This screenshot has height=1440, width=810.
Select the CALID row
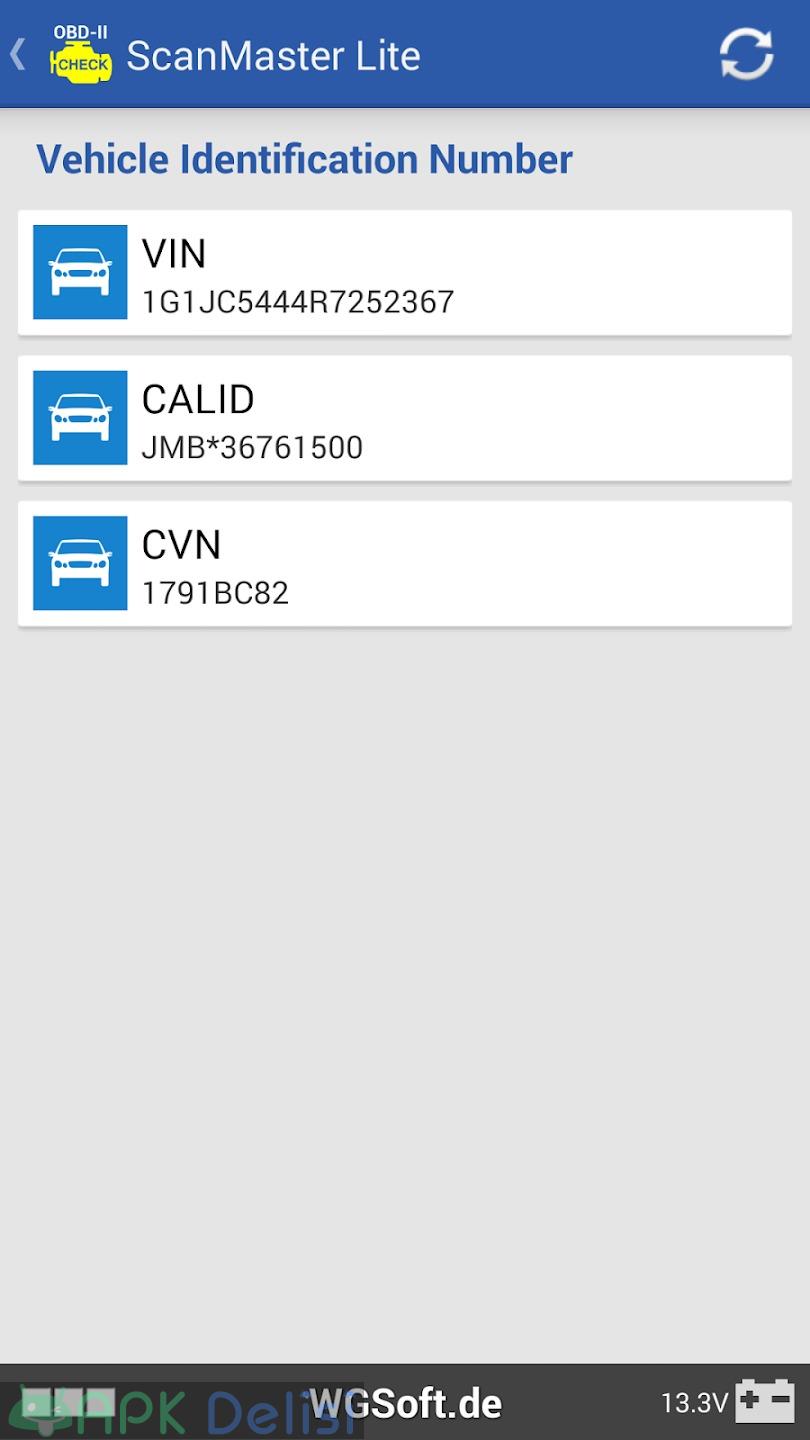pos(405,418)
